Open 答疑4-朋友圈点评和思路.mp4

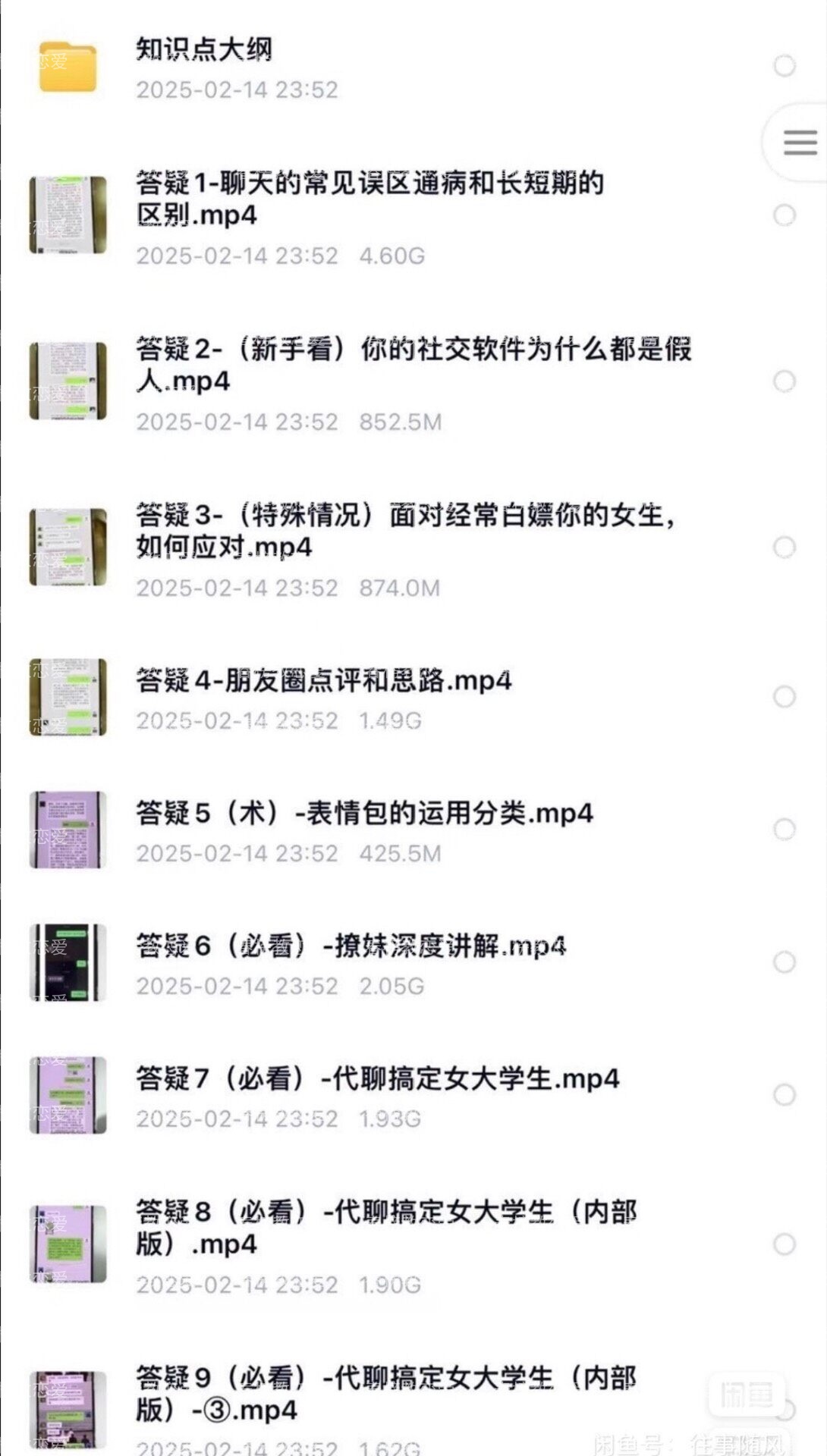323,680
